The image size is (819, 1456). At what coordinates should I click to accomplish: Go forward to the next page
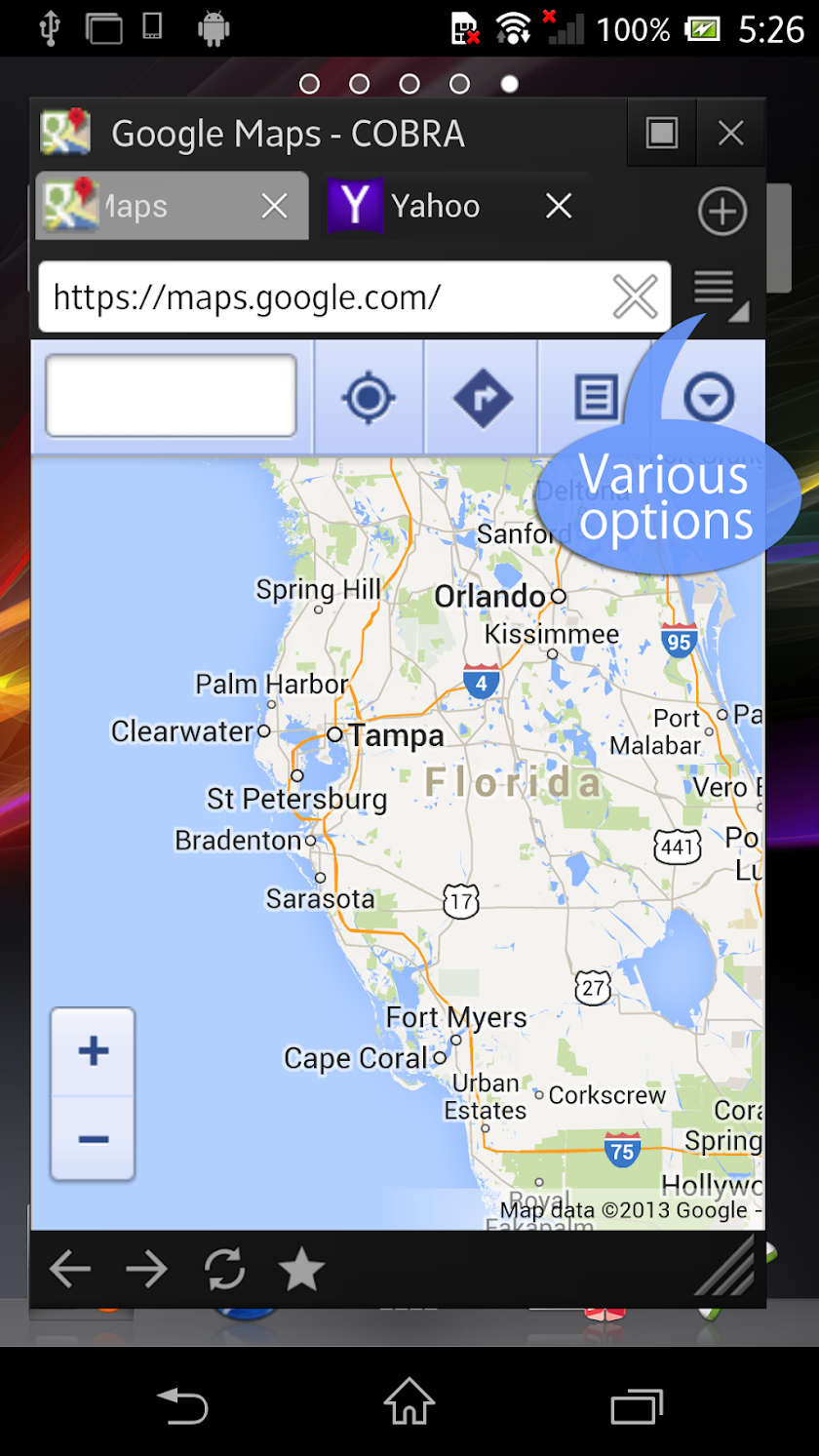[x=146, y=1269]
